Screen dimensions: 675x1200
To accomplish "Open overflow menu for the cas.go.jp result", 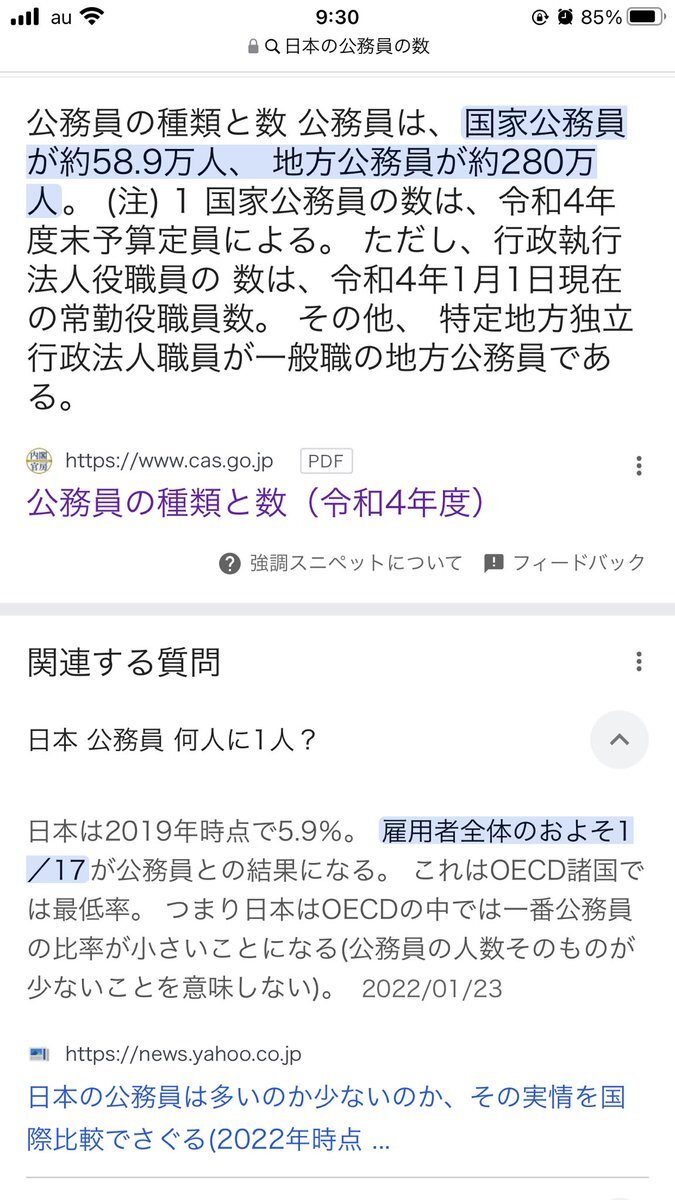I will 638,466.
